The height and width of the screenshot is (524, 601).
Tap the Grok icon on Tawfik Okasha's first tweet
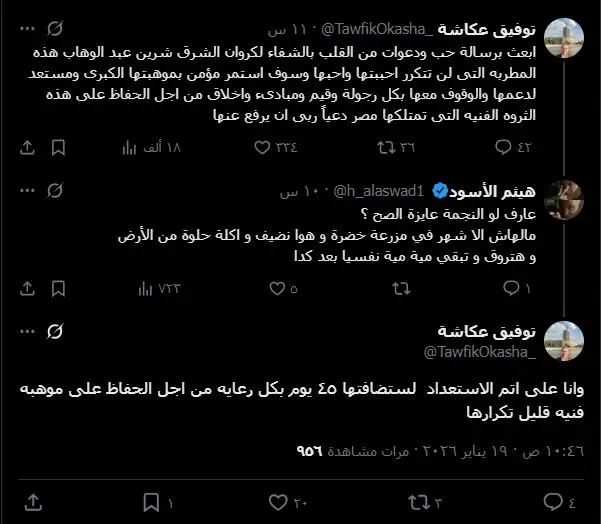coord(56,30)
